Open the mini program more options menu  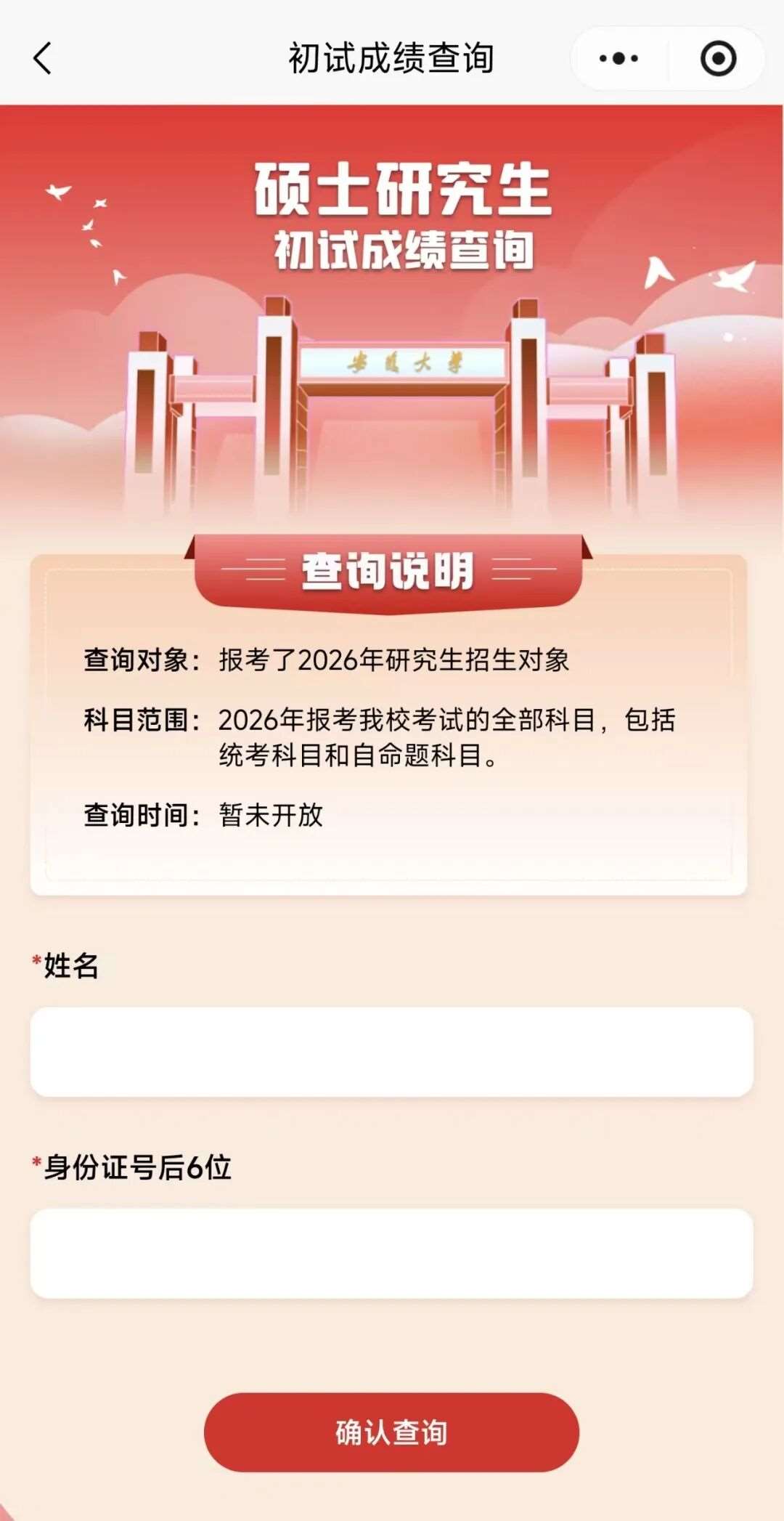(x=618, y=58)
